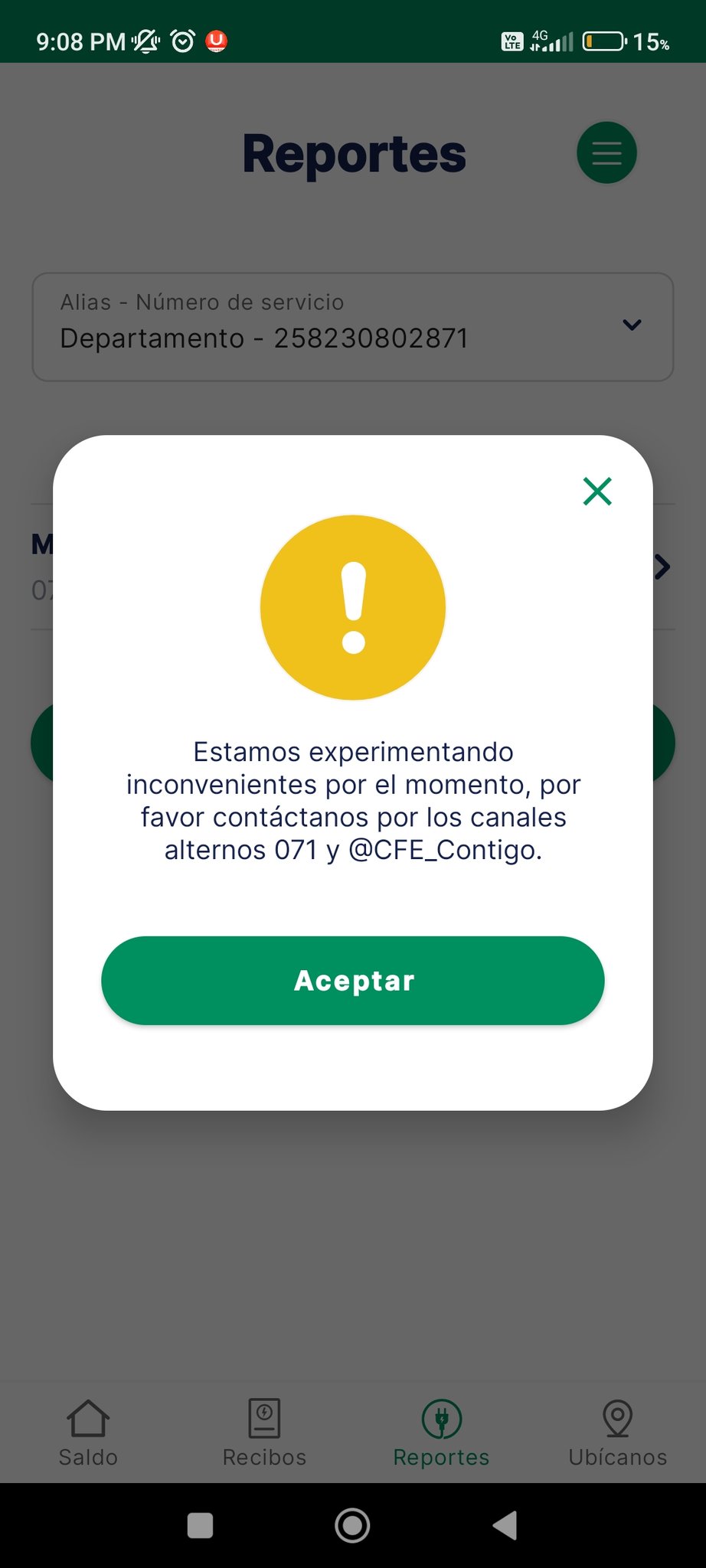The image size is (706, 1568).
Task: Close the warning dialog with the X
Action: pyautogui.click(x=597, y=491)
